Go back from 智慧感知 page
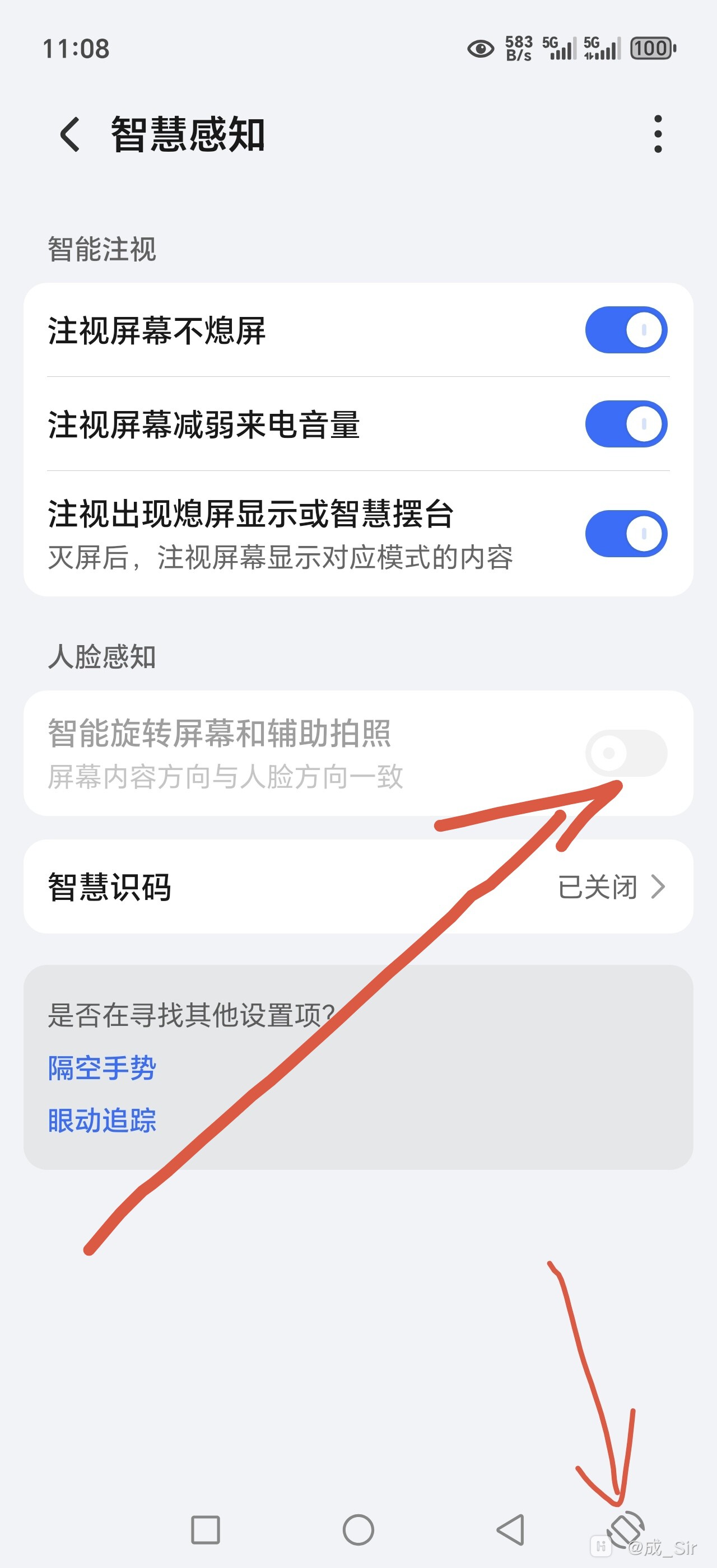The width and height of the screenshot is (717, 1568). click(70, 134)
